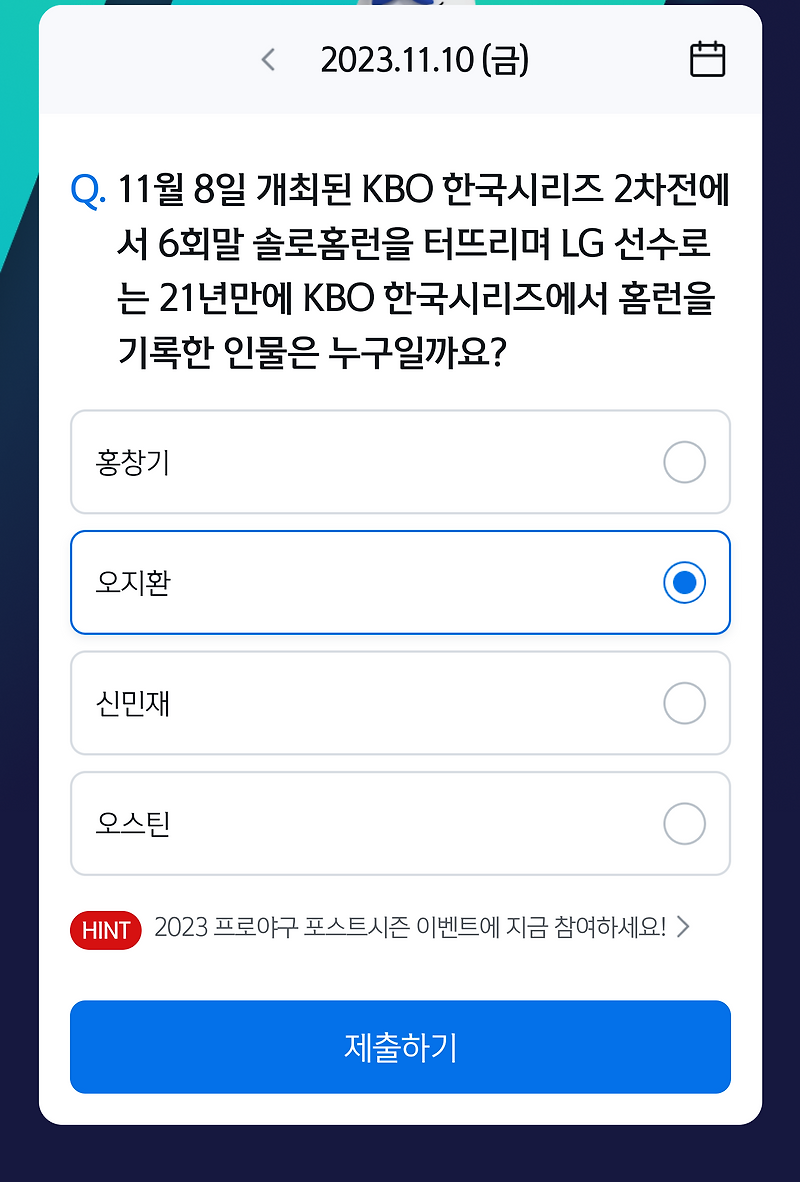Click the answer card labeled 오지환
Image resolution: width=800 pixels, height=1182 pixels.
click(400, 583)
